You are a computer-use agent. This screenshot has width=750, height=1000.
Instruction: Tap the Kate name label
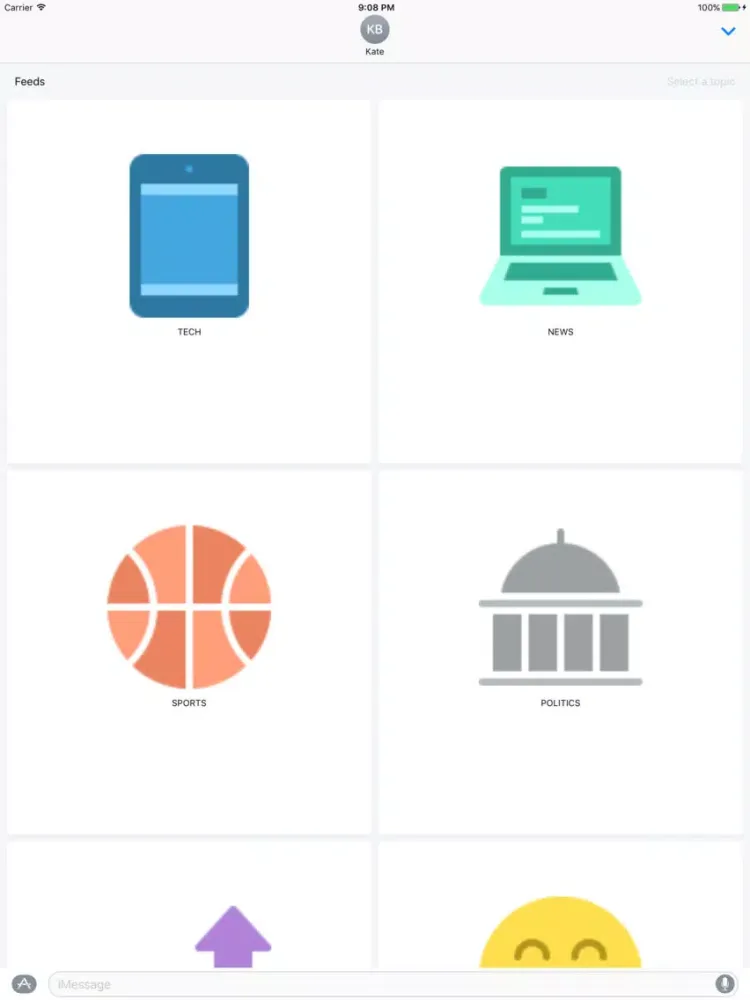pos(375,51)
